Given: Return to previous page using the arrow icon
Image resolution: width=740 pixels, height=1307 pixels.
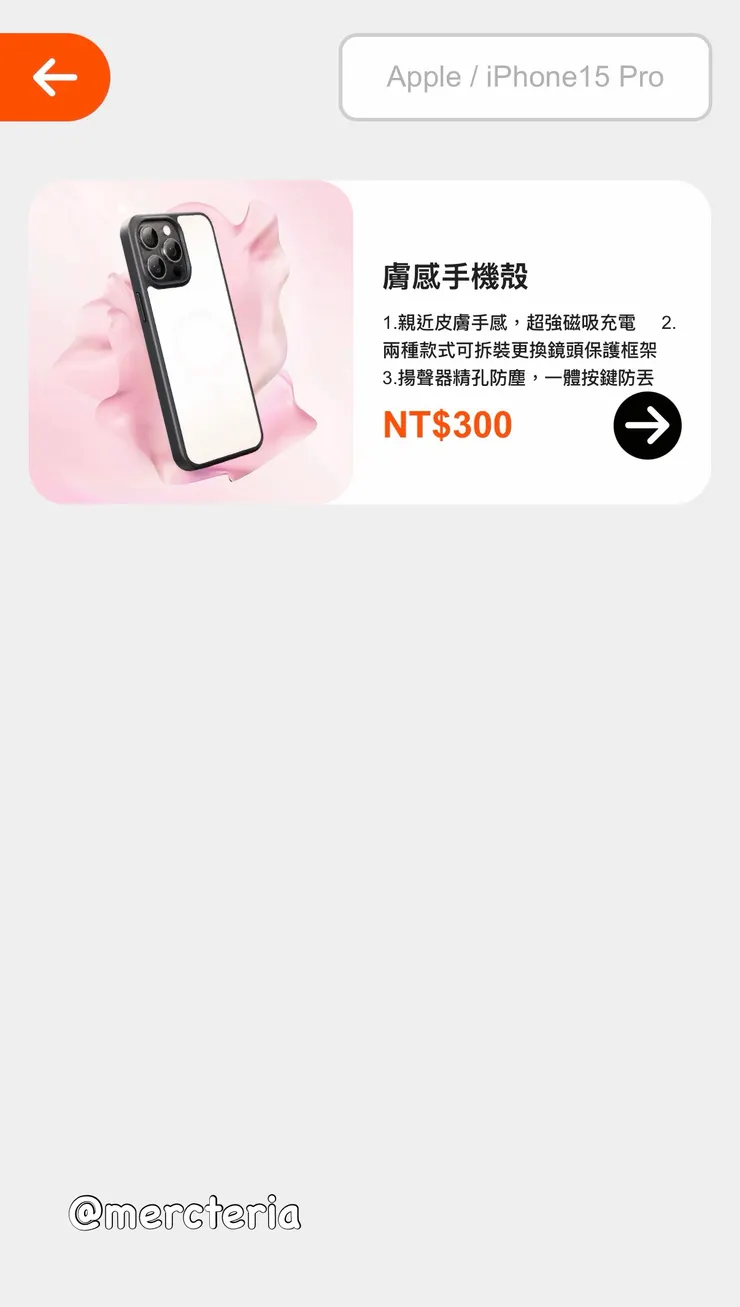Looking at the screenshot, I should pos(55,77).
